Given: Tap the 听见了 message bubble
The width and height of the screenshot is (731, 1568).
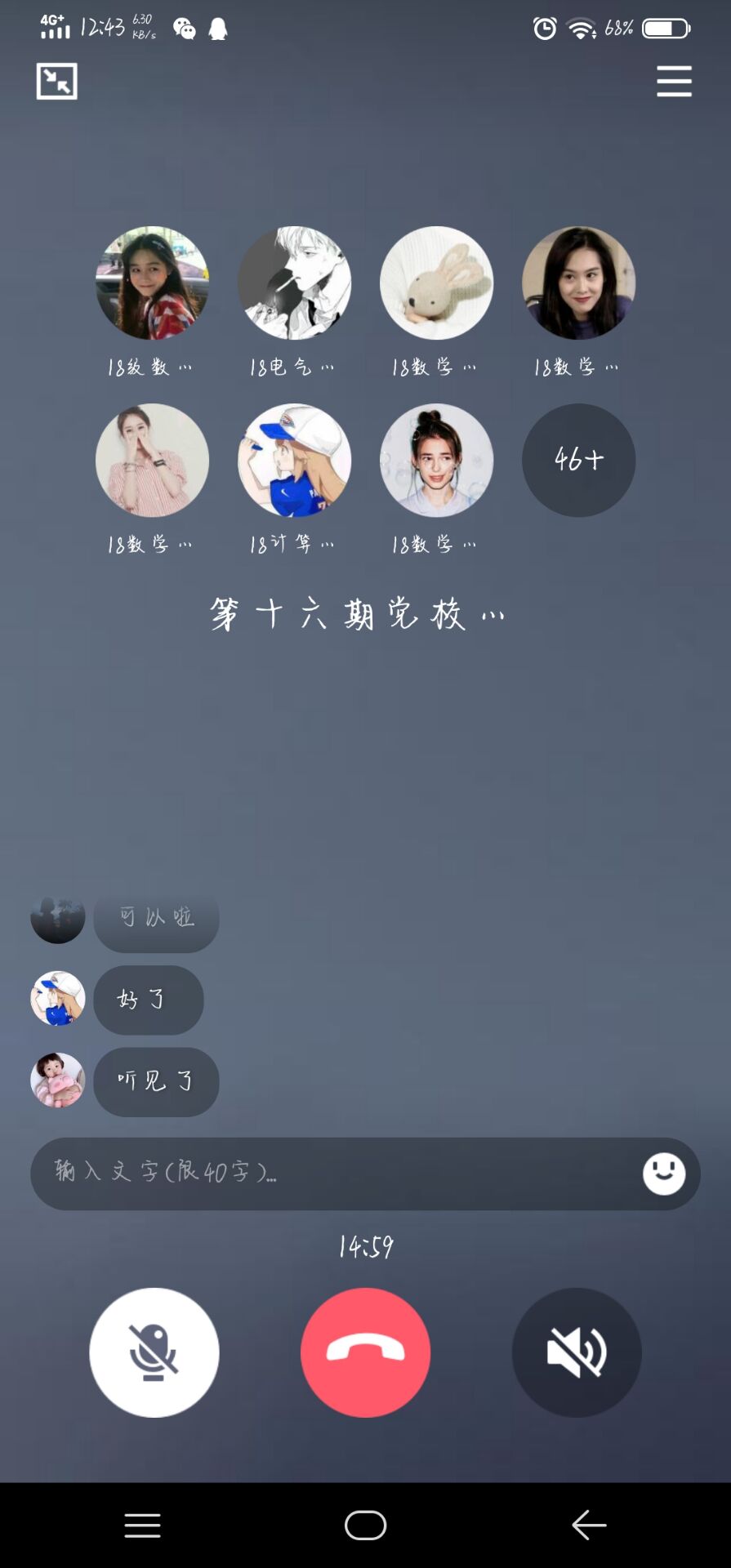Looking at the screenshot, I should (x=156, y=1081).
